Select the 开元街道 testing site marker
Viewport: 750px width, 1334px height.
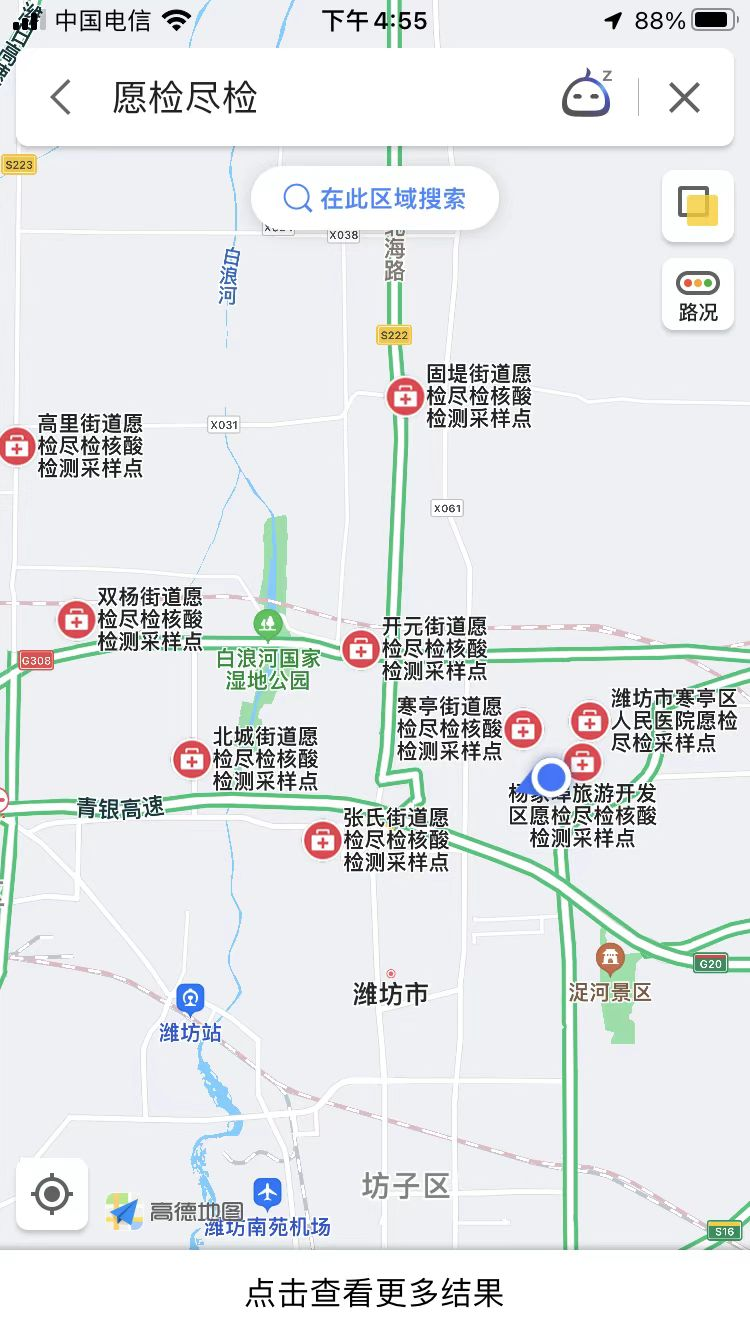[360, 649]
